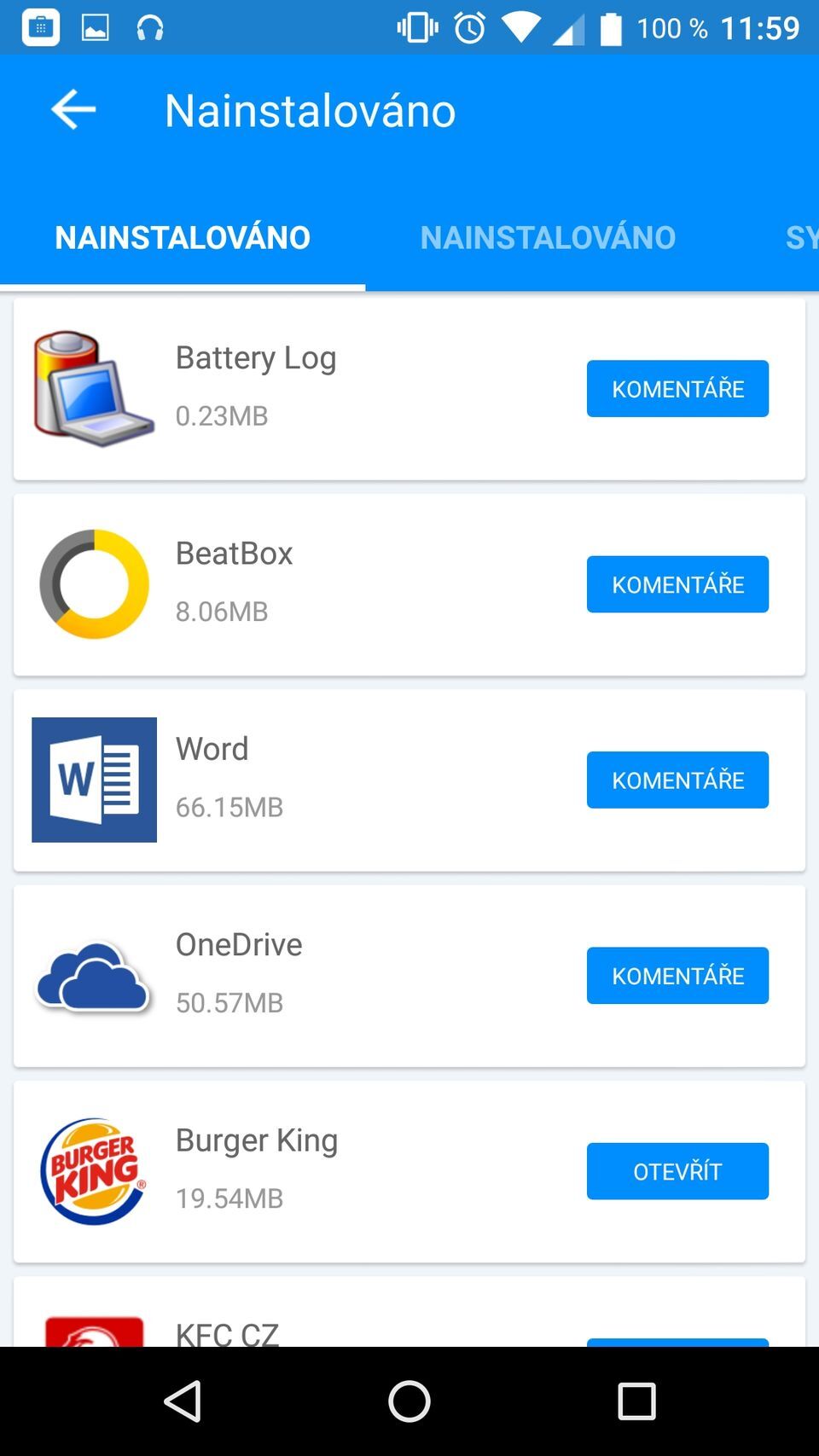Select the KFC CZ app icon
This screenshot has width=819, height=1456.
point(94,1331)
